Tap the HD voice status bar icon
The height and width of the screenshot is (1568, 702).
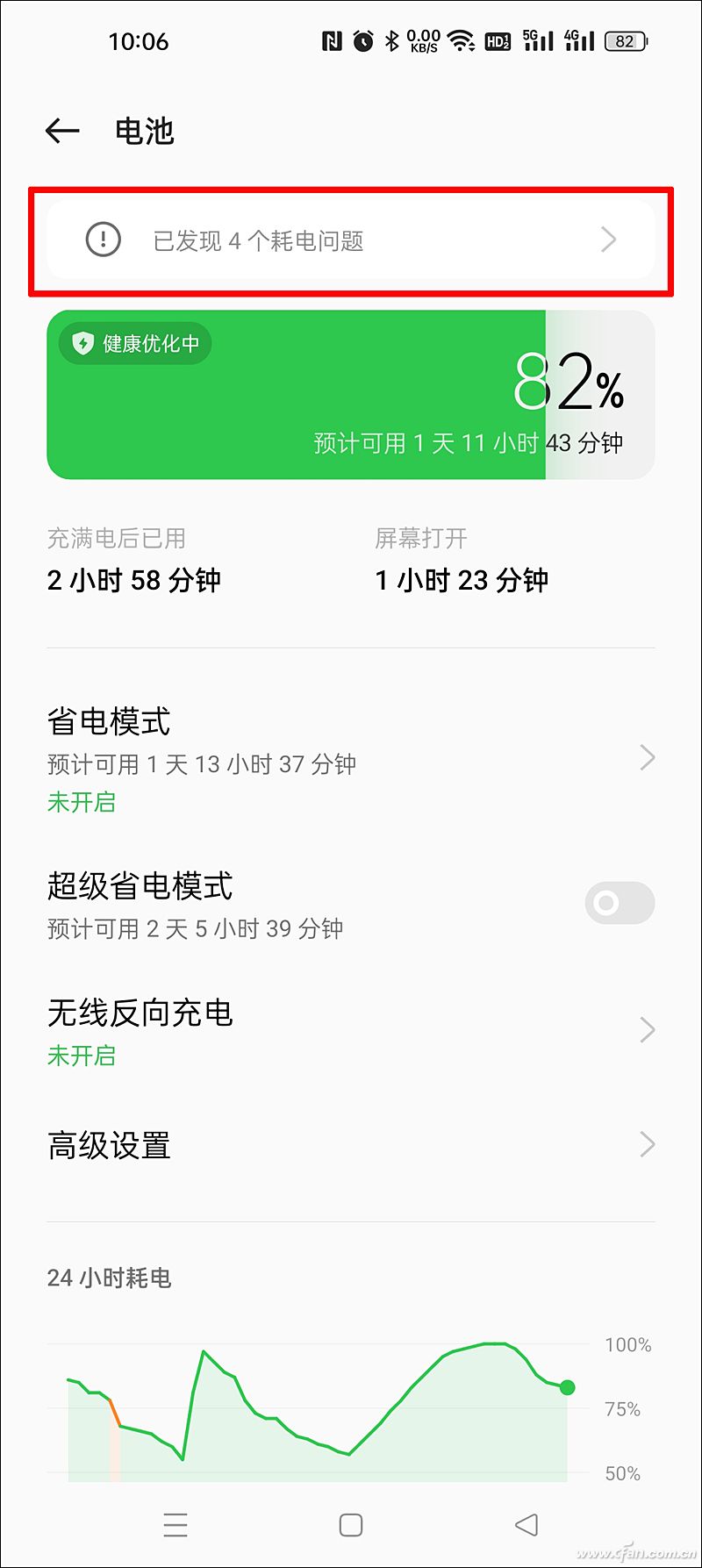(x=497, y=40)
